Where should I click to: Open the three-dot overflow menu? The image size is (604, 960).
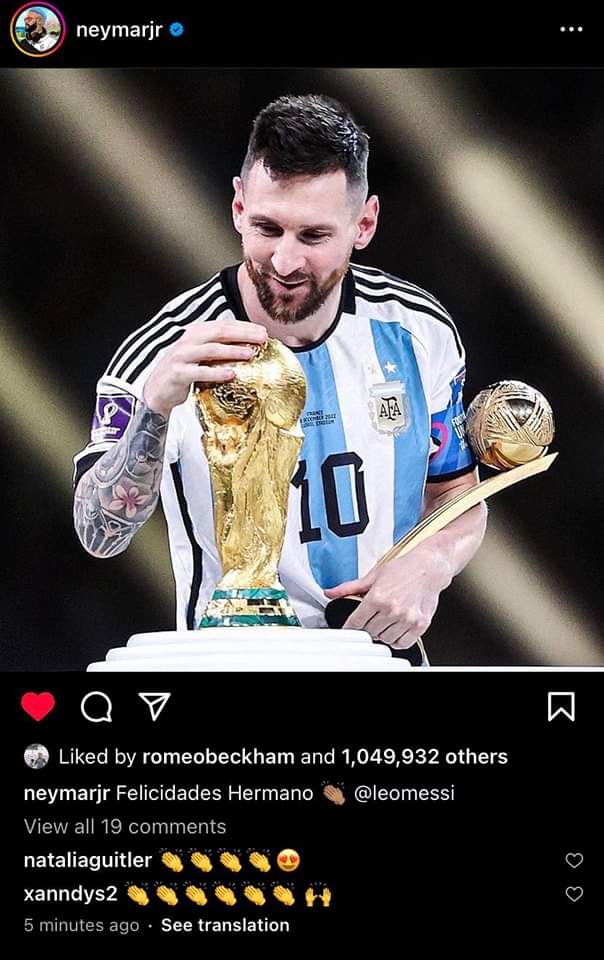(571, 30)
